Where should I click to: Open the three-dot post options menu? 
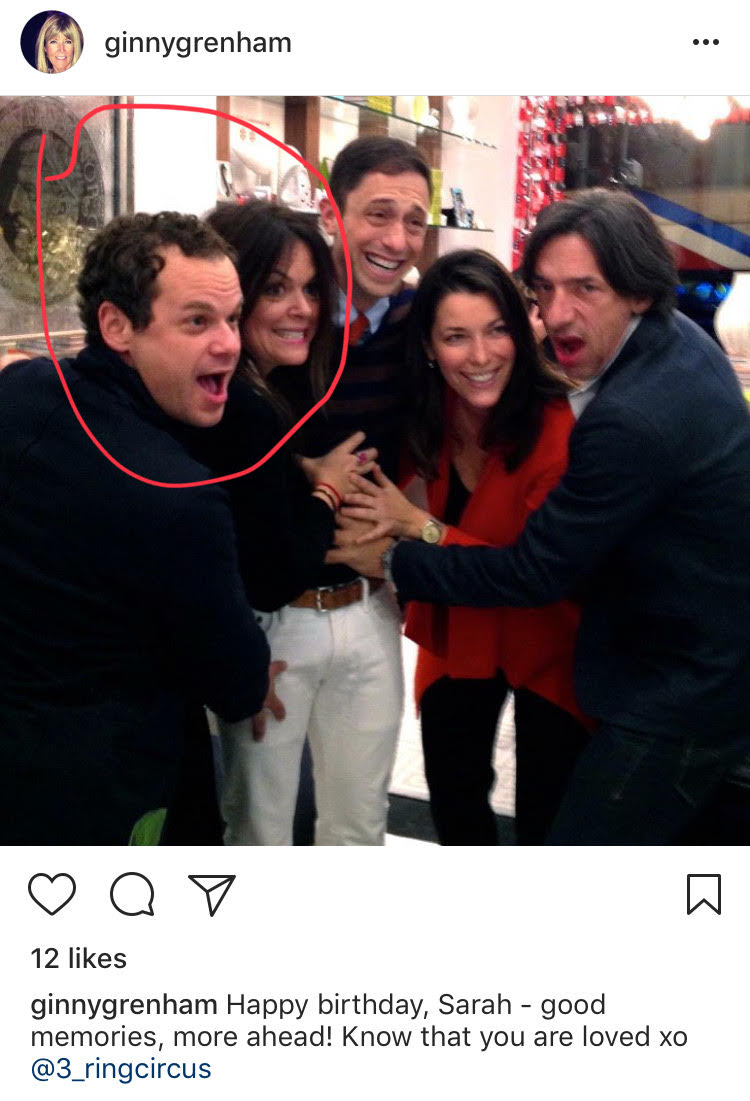(705, 42)
